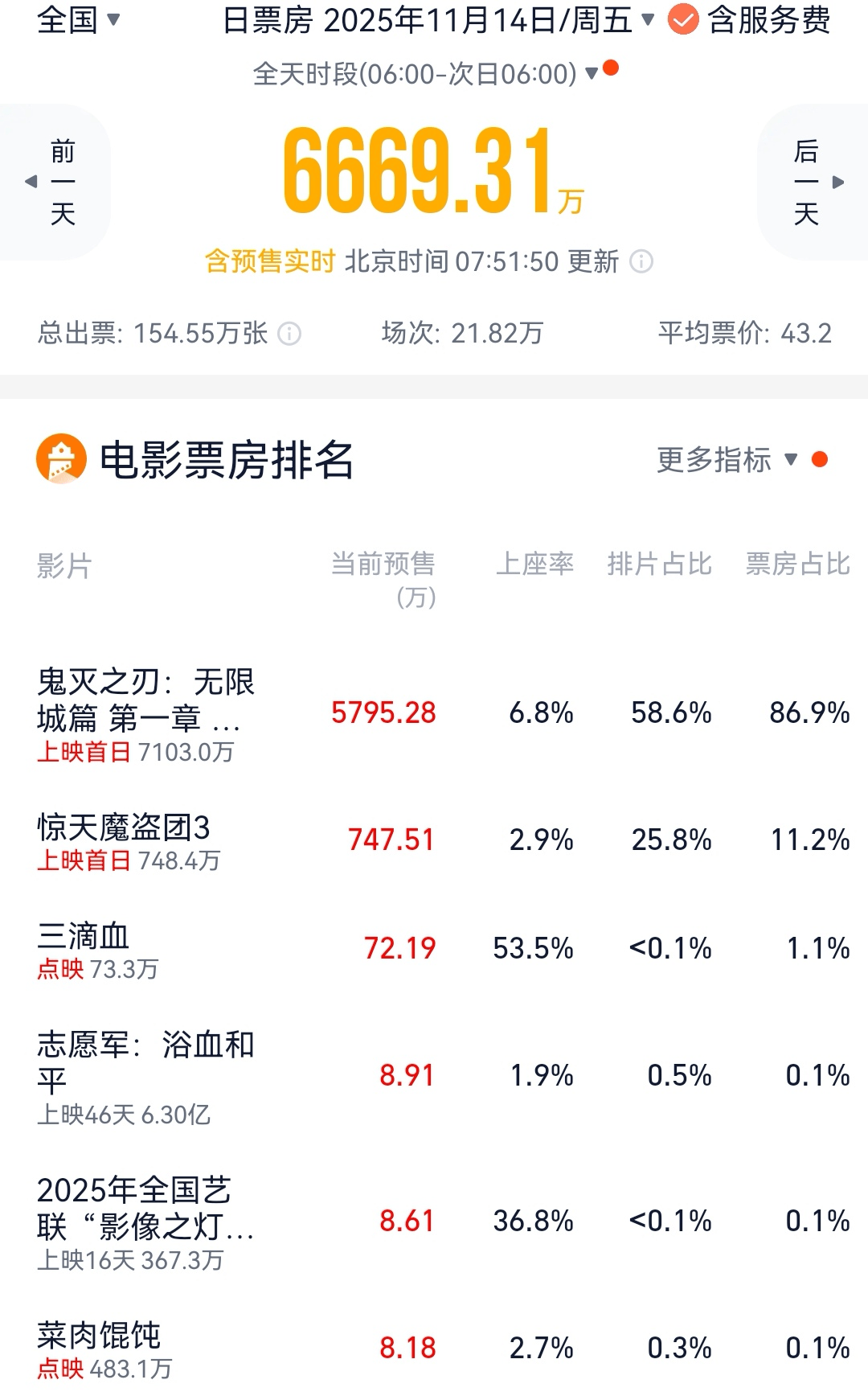The height and width of the screenshot is (1392, 868).
Task: Open 三滴血 movie details
Action: pos(84,937)
